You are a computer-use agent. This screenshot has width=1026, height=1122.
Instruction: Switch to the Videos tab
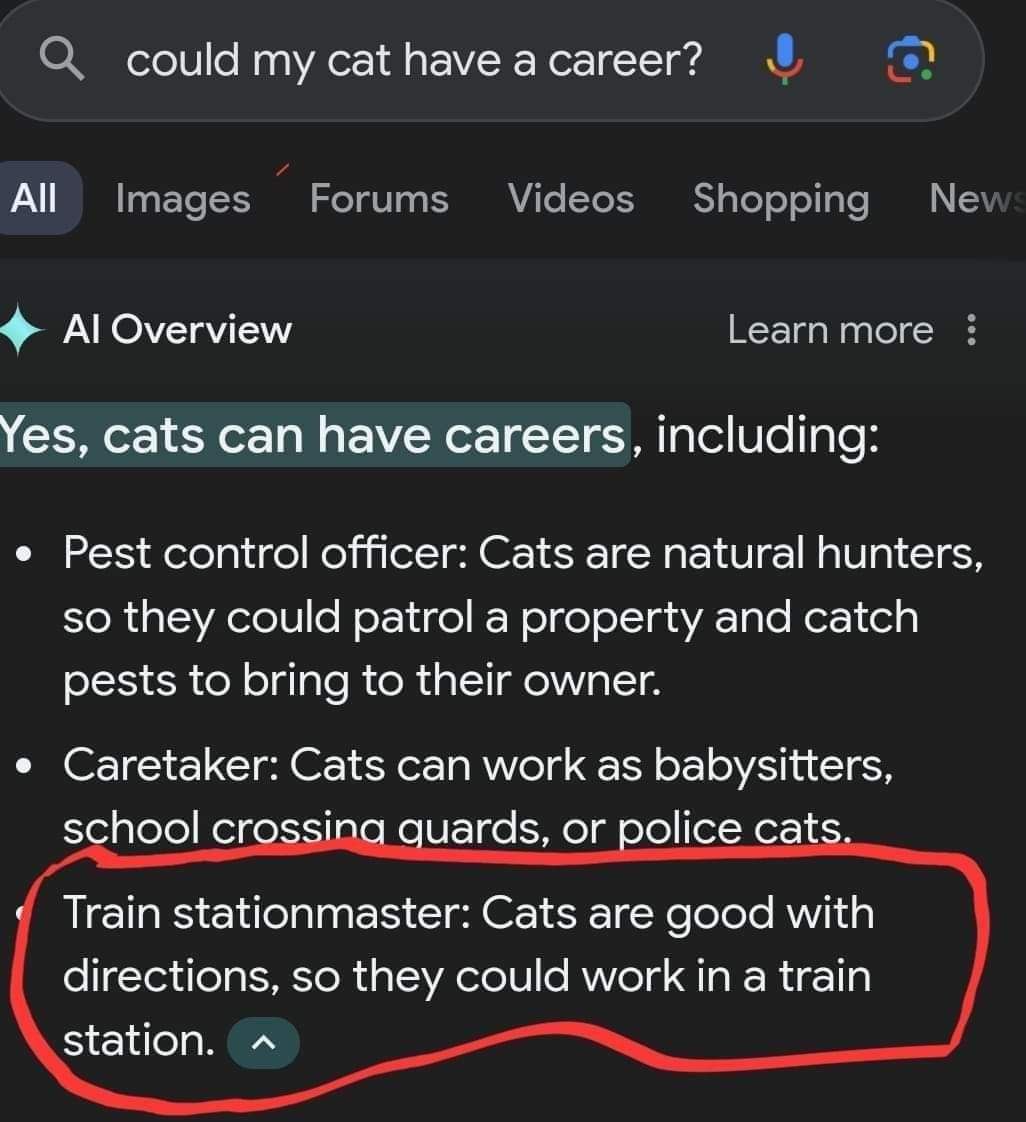571,198
